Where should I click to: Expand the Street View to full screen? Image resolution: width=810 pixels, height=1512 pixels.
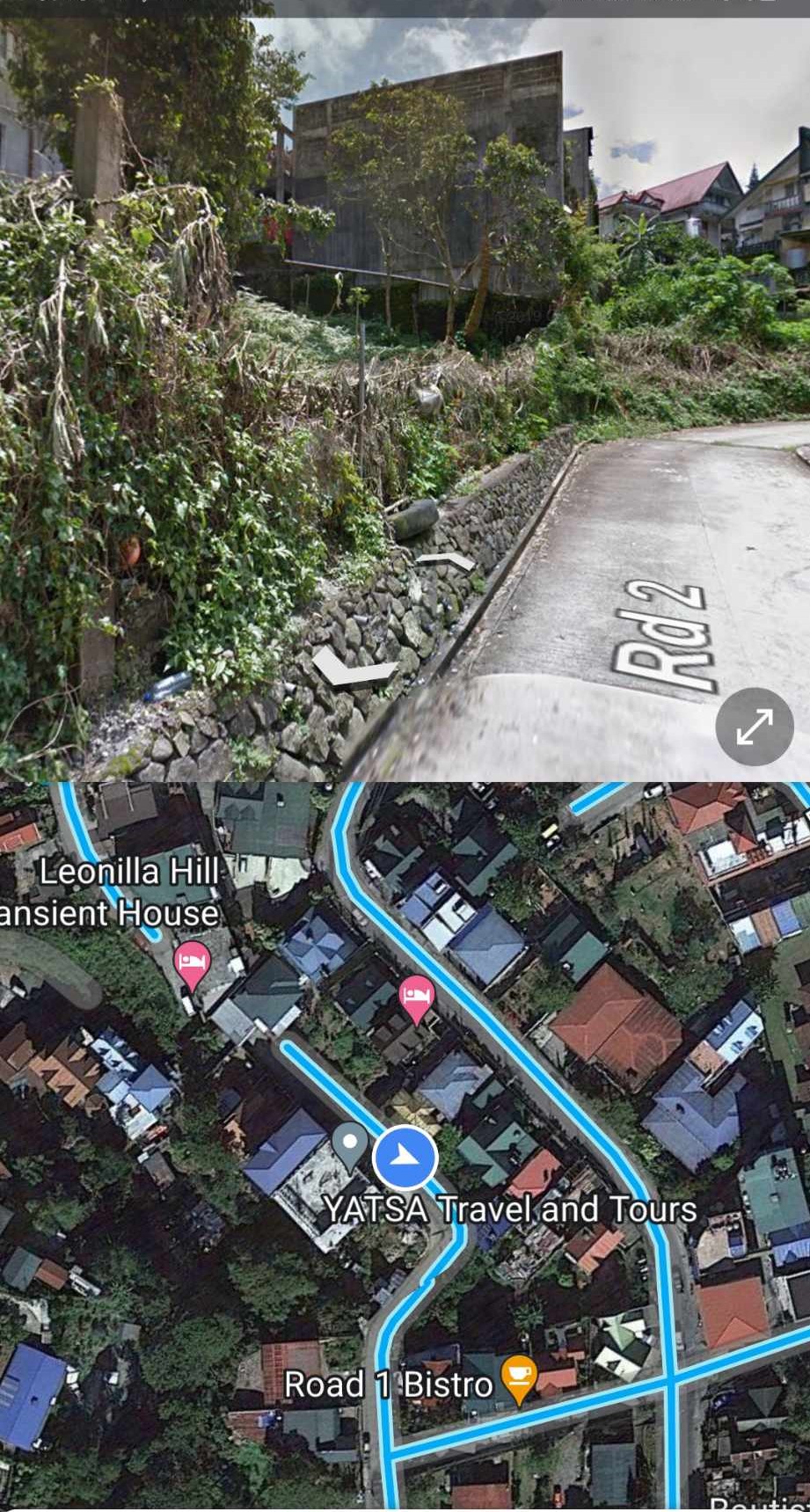pos(754,727)
